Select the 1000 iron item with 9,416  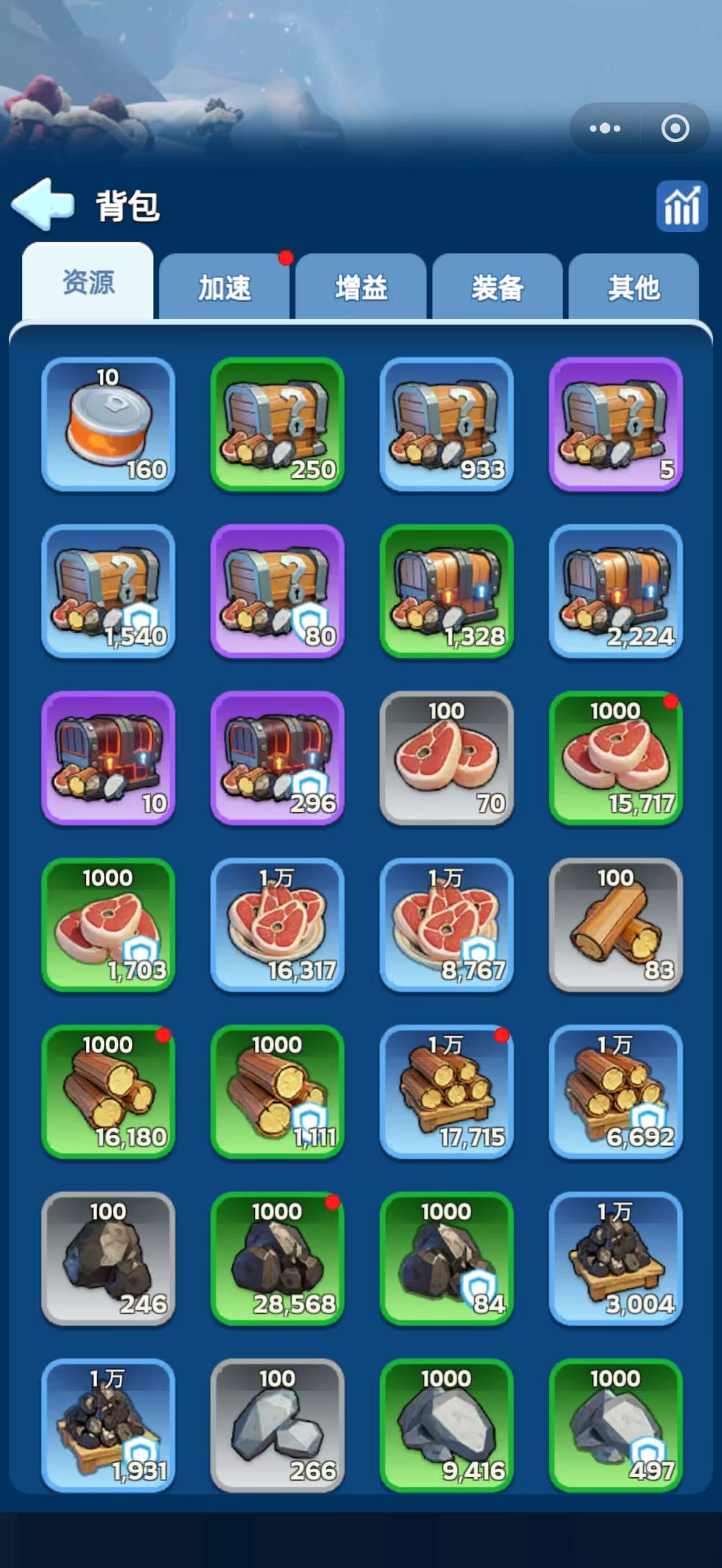pyautogui.click(x=447, y=1425)
